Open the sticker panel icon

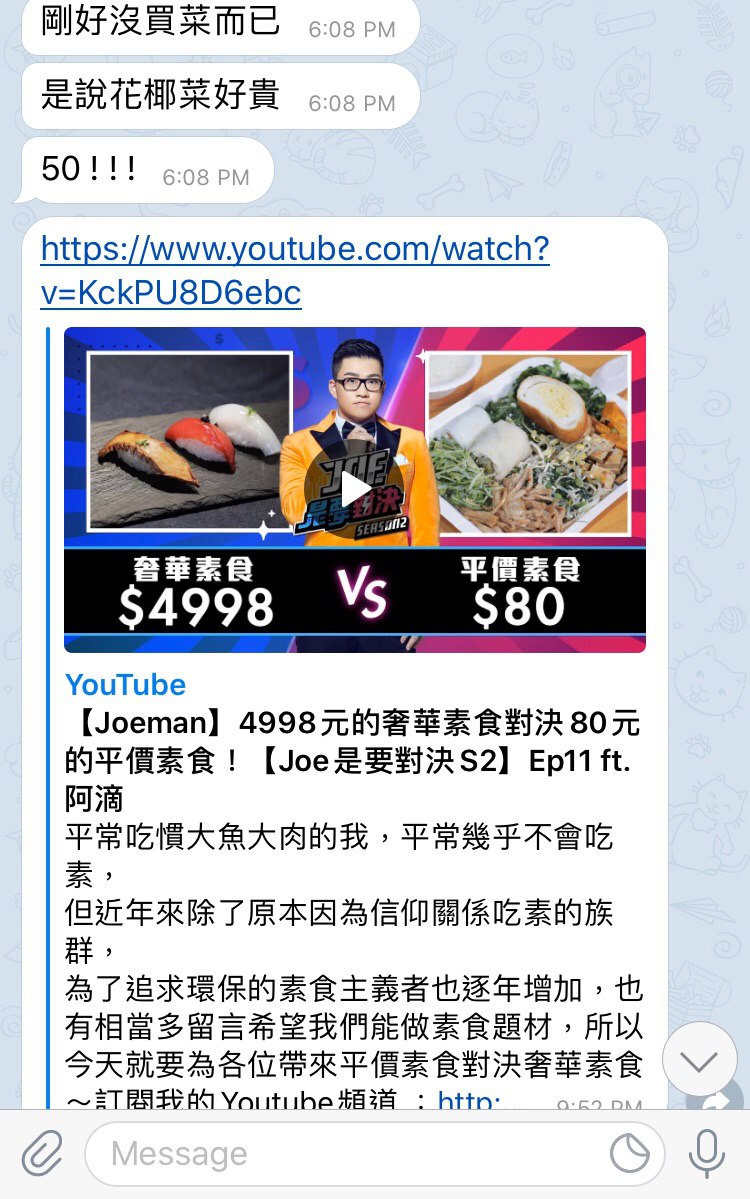point(630,1154)
